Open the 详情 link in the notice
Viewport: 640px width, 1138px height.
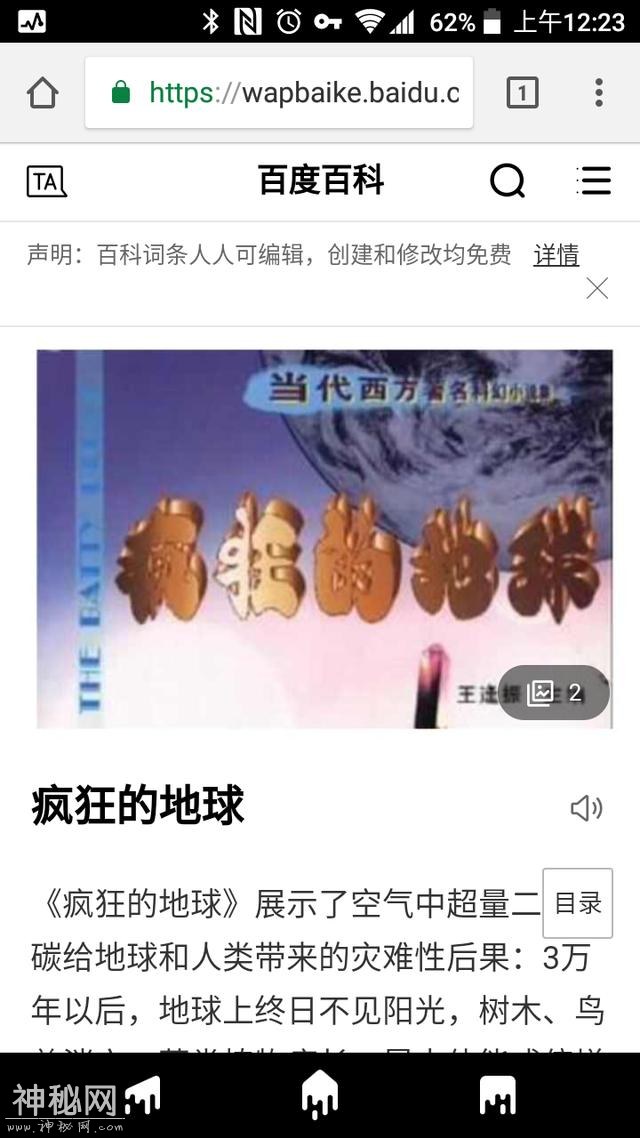pos(556,255)
